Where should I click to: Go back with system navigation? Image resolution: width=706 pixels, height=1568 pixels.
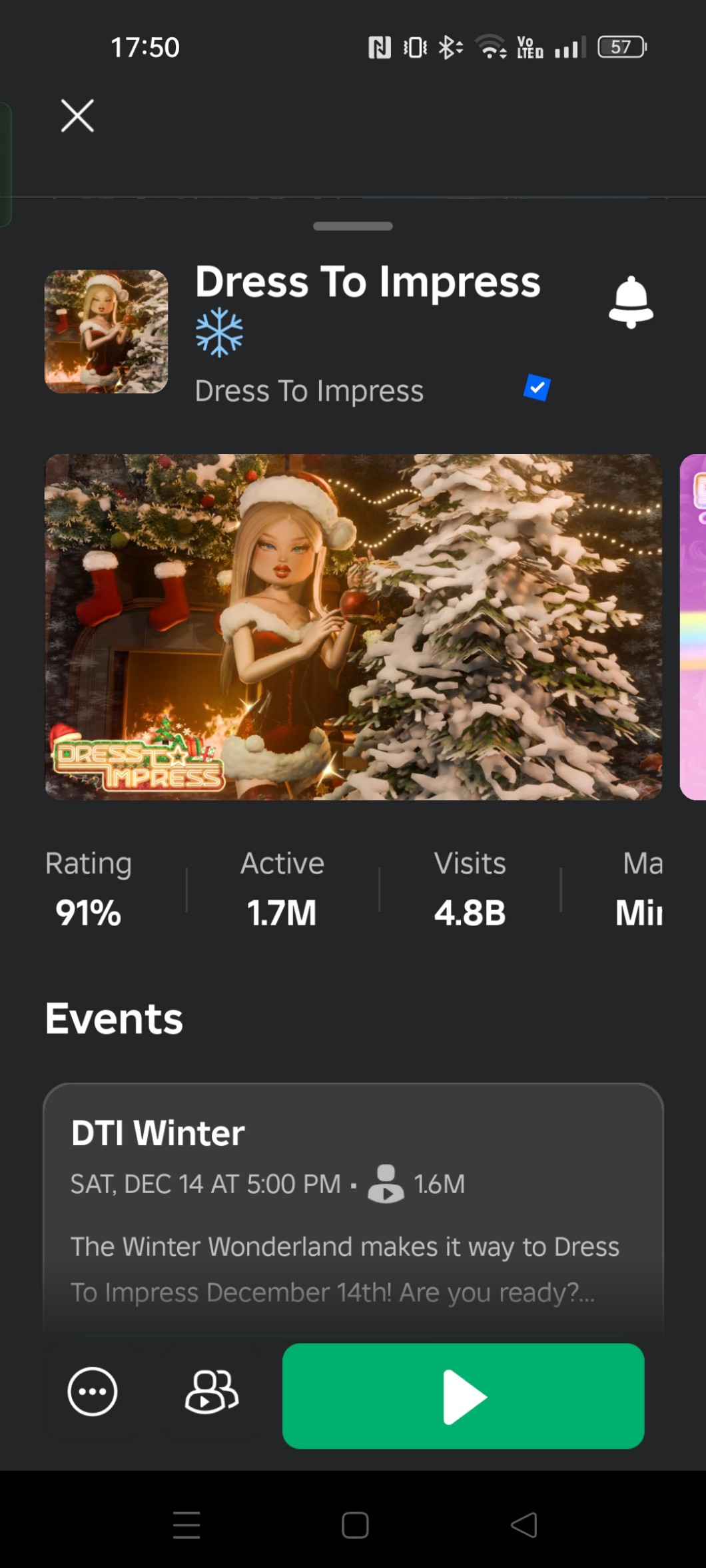point(524,1525)
